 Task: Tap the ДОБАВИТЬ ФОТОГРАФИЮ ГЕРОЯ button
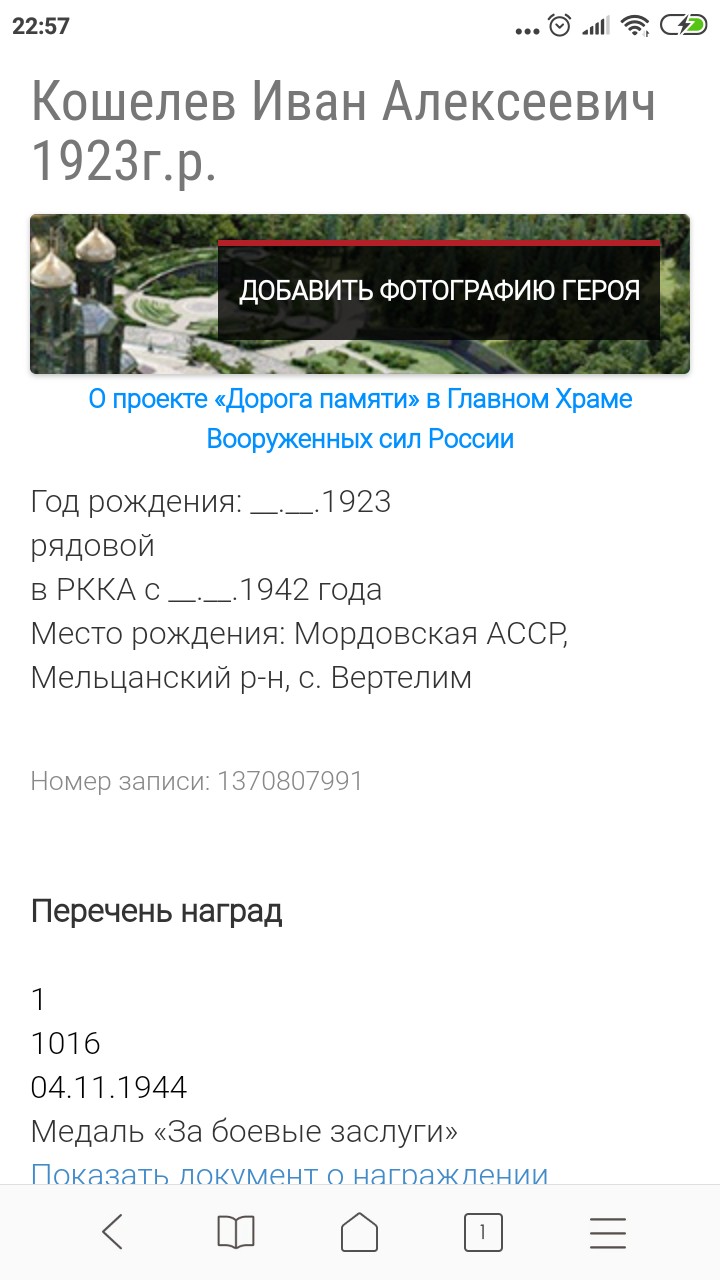click(439, 291)
